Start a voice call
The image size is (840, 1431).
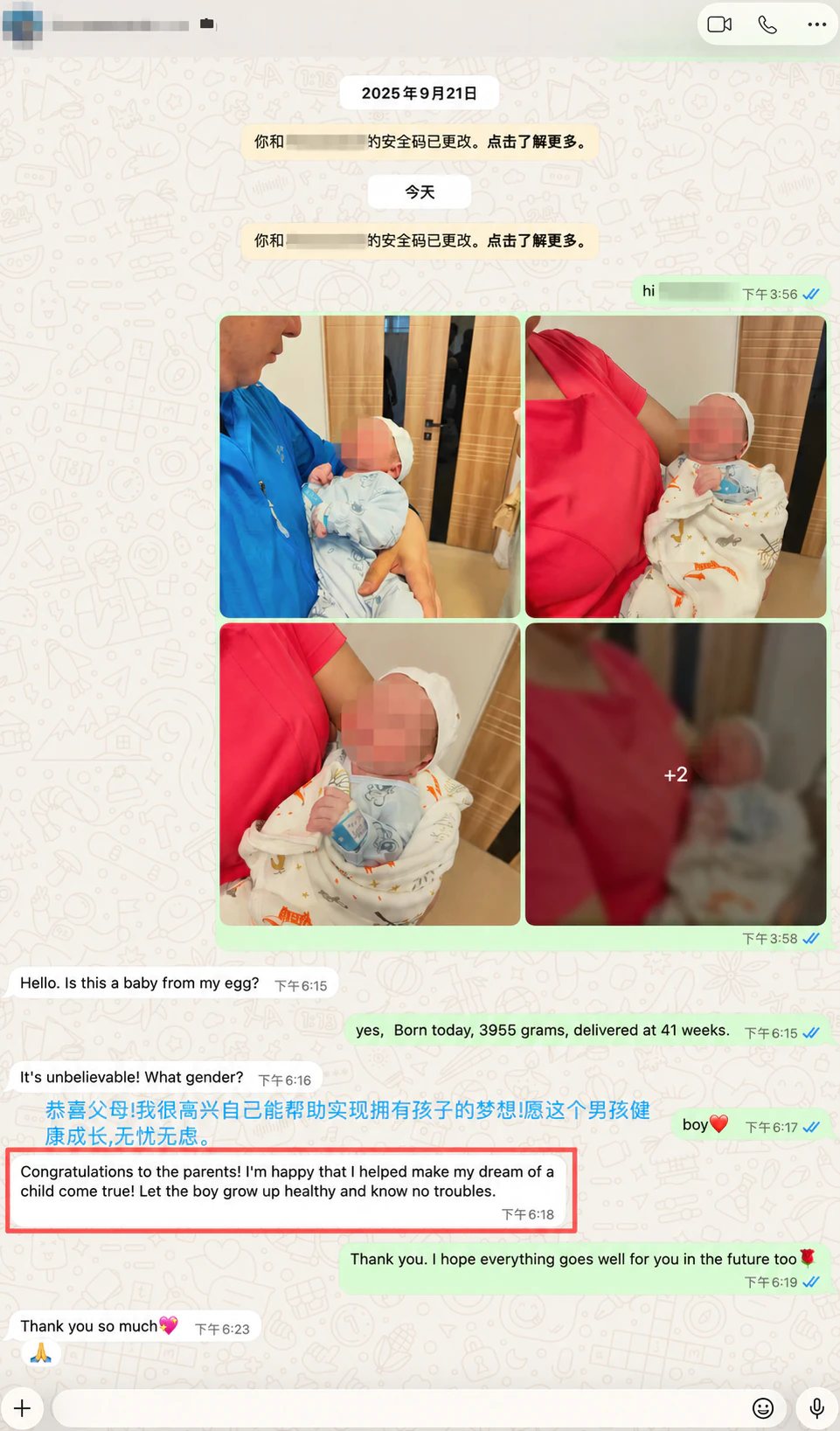tap(767, 24)
